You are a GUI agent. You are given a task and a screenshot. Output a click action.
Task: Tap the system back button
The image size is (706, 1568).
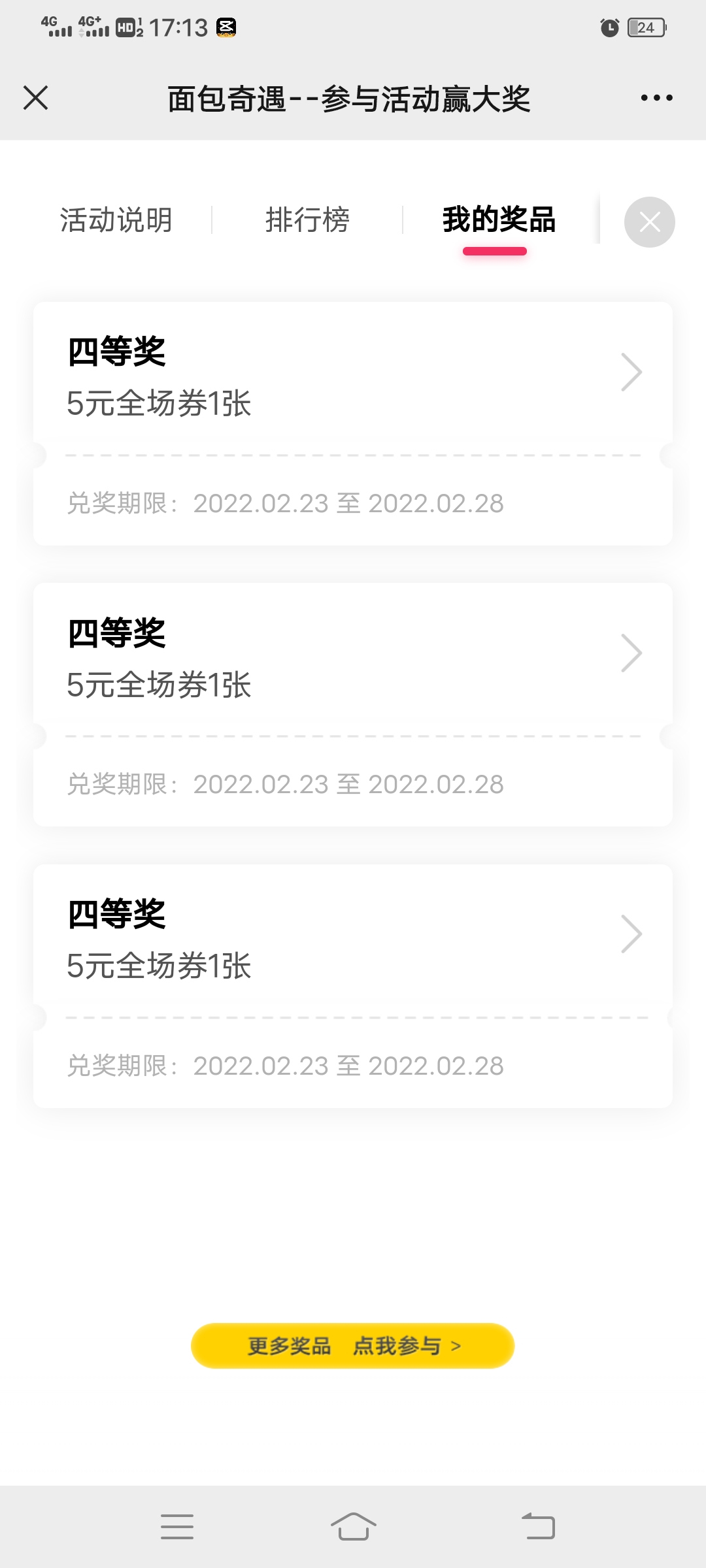tap(538, 1527)
